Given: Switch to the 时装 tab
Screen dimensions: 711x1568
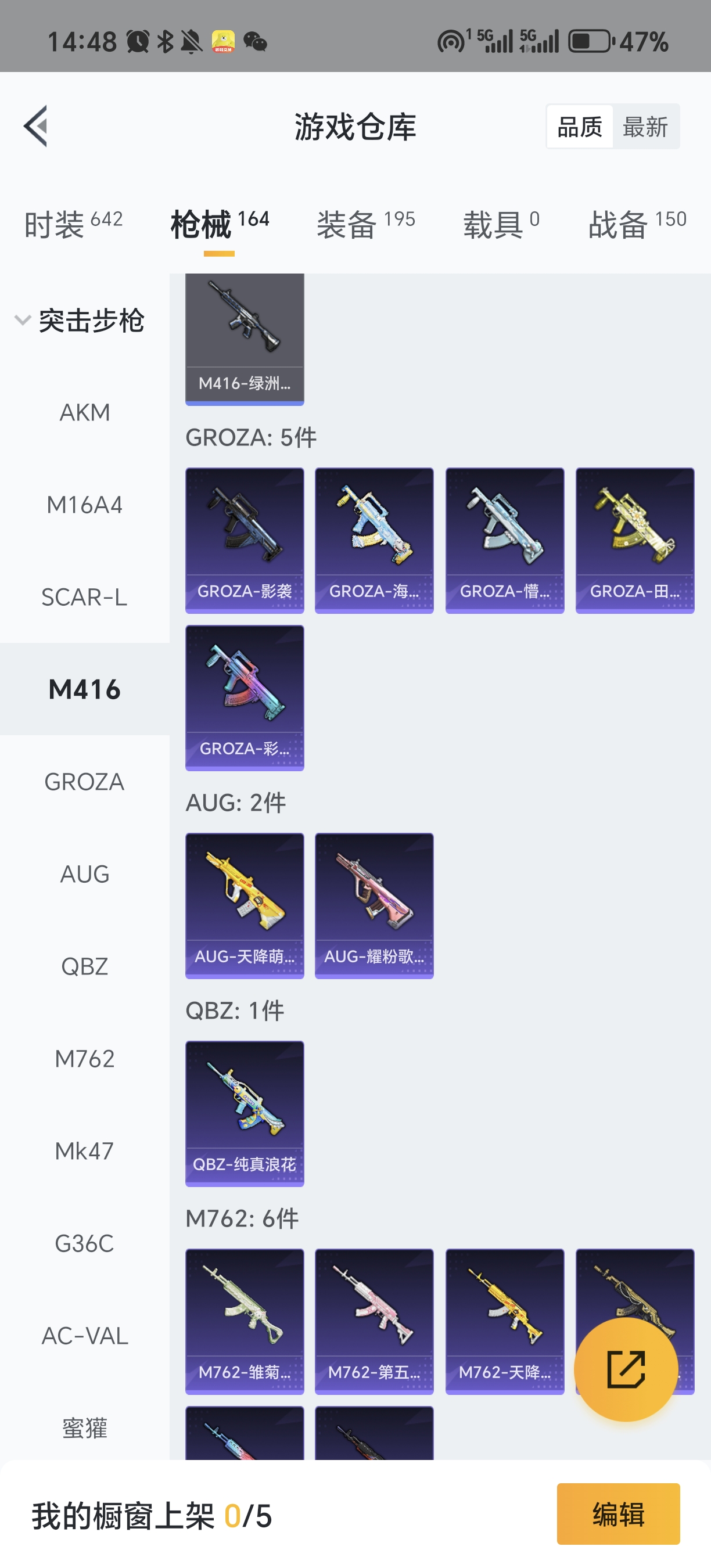Looking at the screenshot, I should [x=73, y=224].
